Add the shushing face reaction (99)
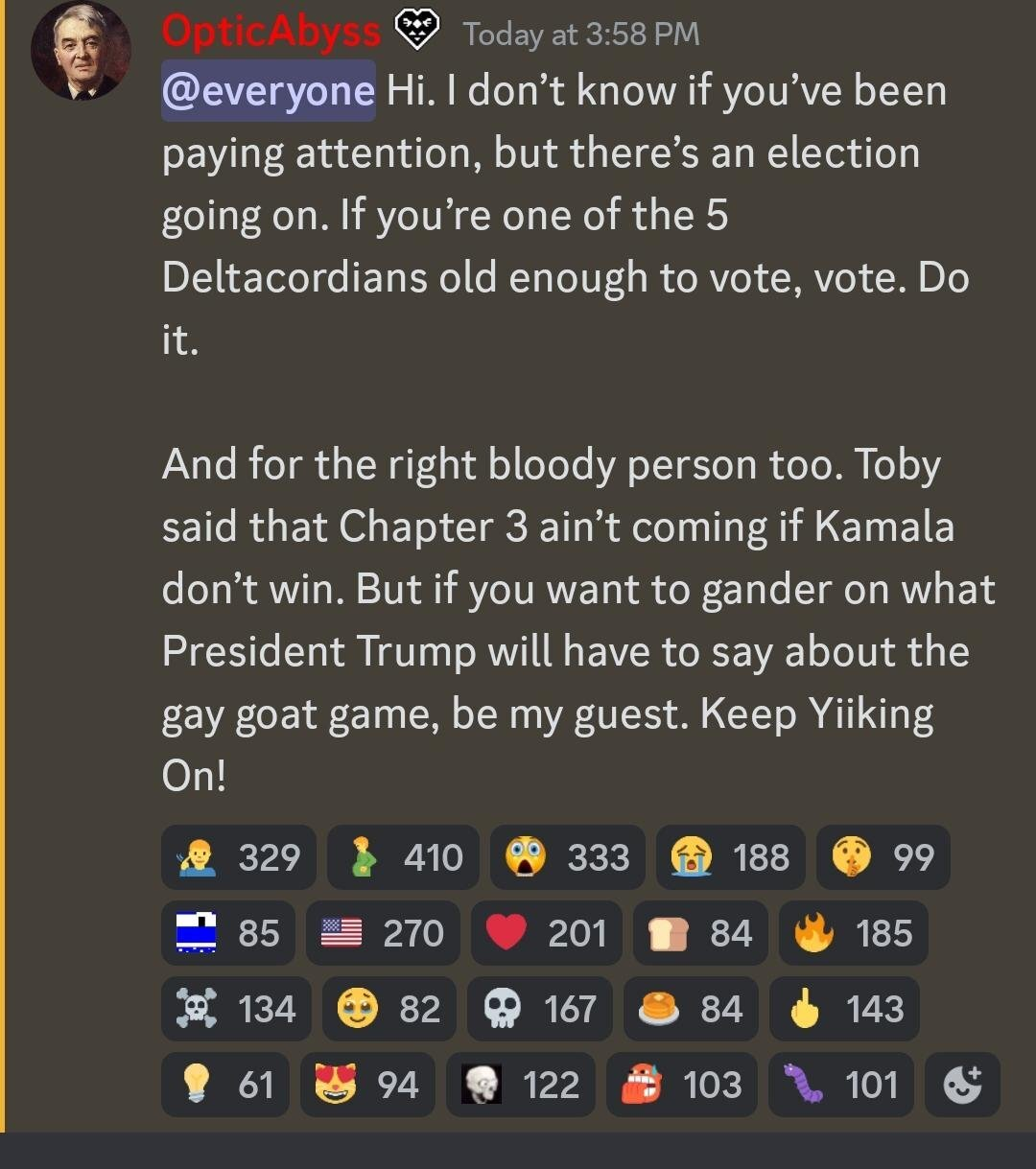 (x=883, y=857)
